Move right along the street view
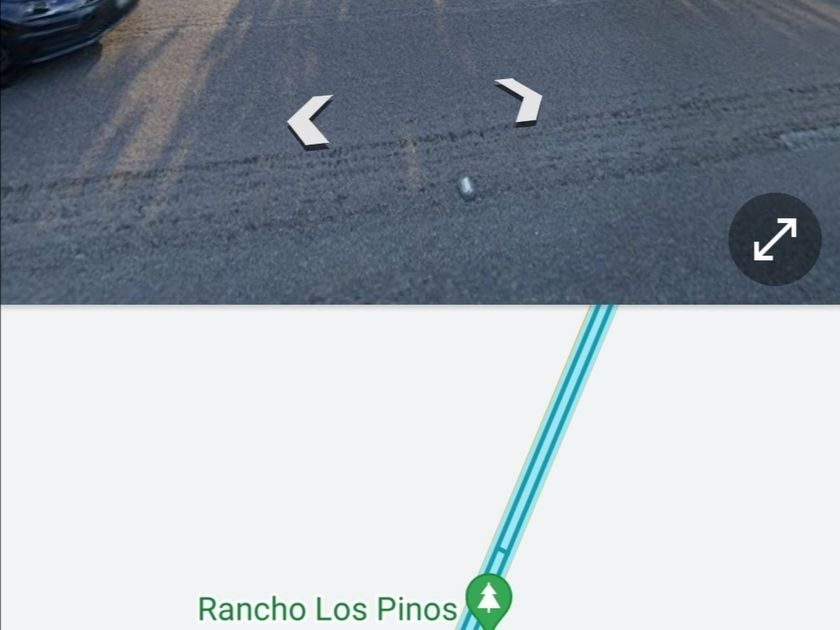Screen dimensions: 840x630 click(520, 101)
